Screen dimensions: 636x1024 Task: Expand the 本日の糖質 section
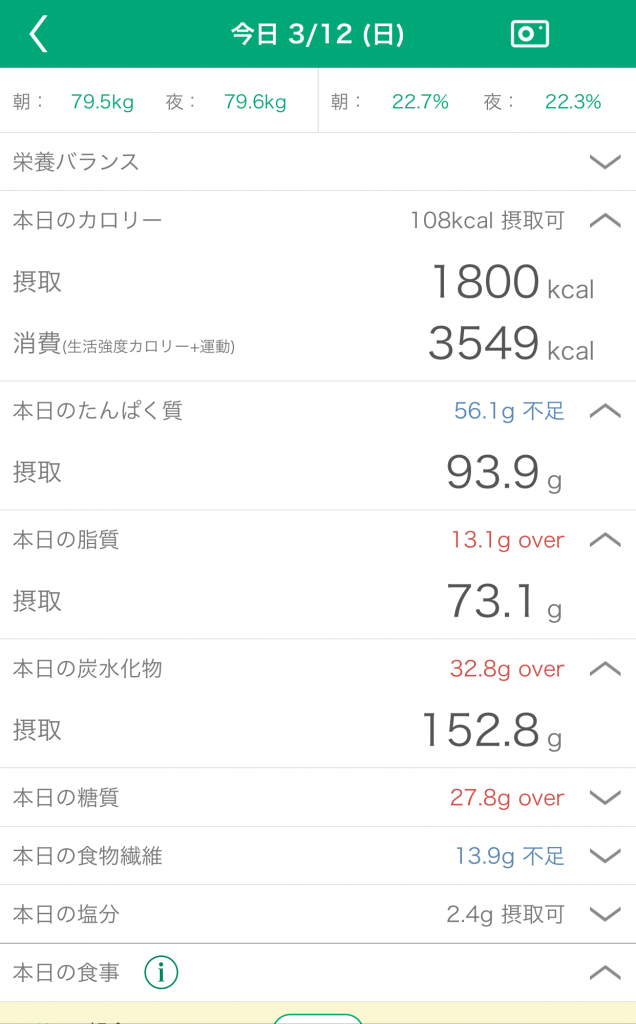[605, 797]
